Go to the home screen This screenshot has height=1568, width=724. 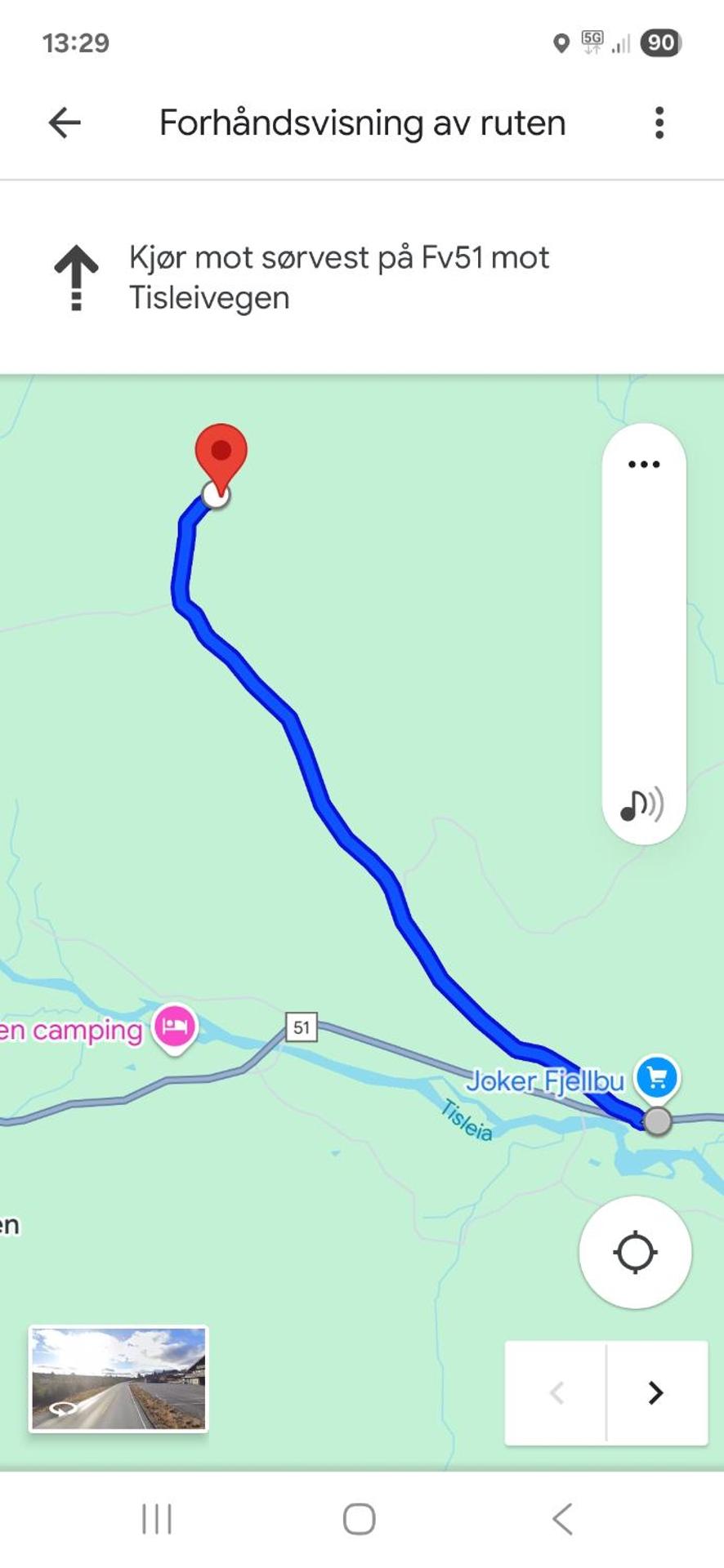click(360, 1519)
